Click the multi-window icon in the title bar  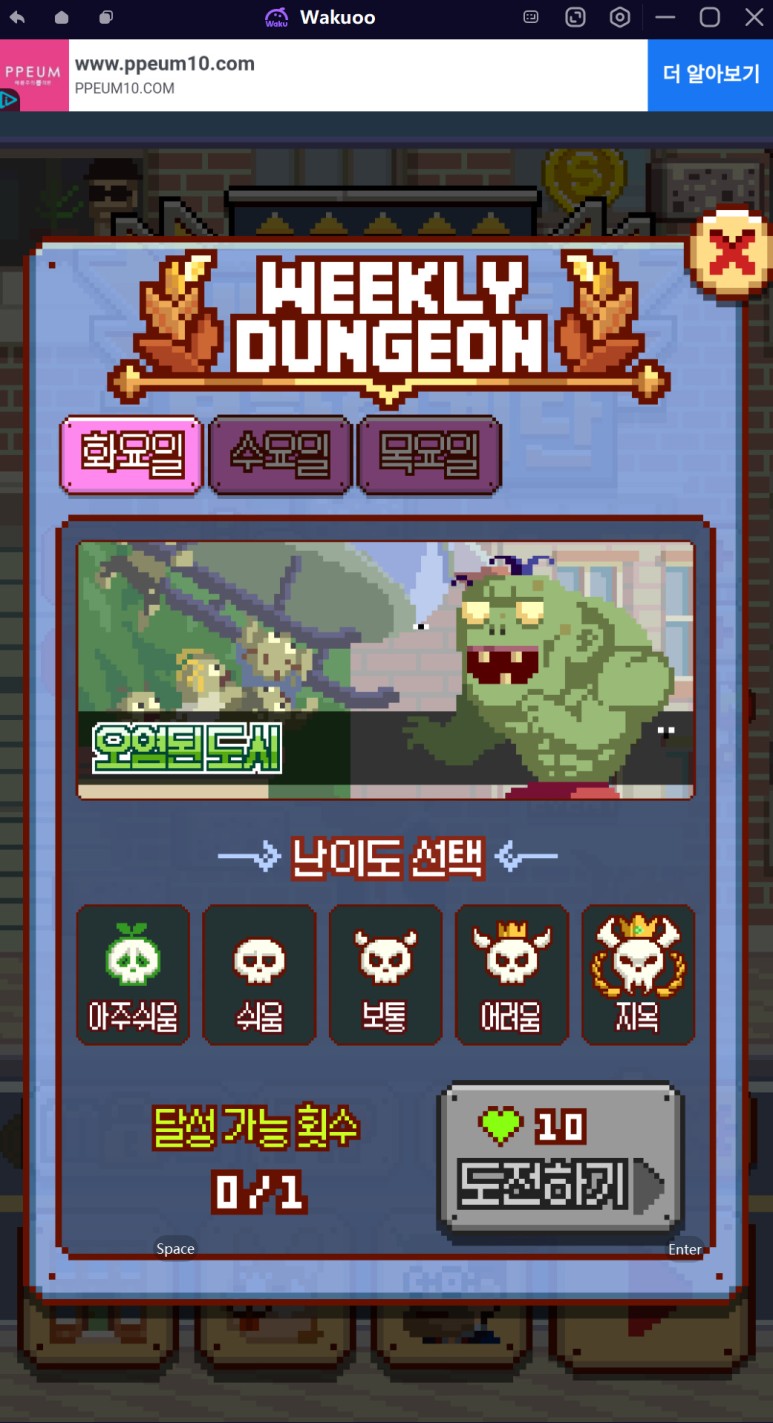(x=574, y=17)
